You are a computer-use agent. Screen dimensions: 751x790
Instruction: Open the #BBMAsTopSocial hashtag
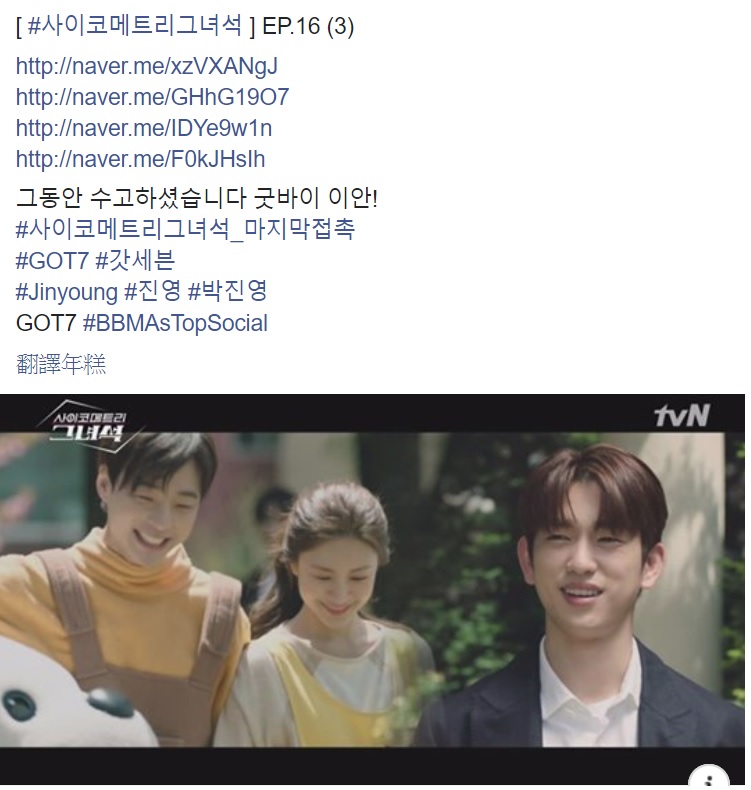click(175, 323)
